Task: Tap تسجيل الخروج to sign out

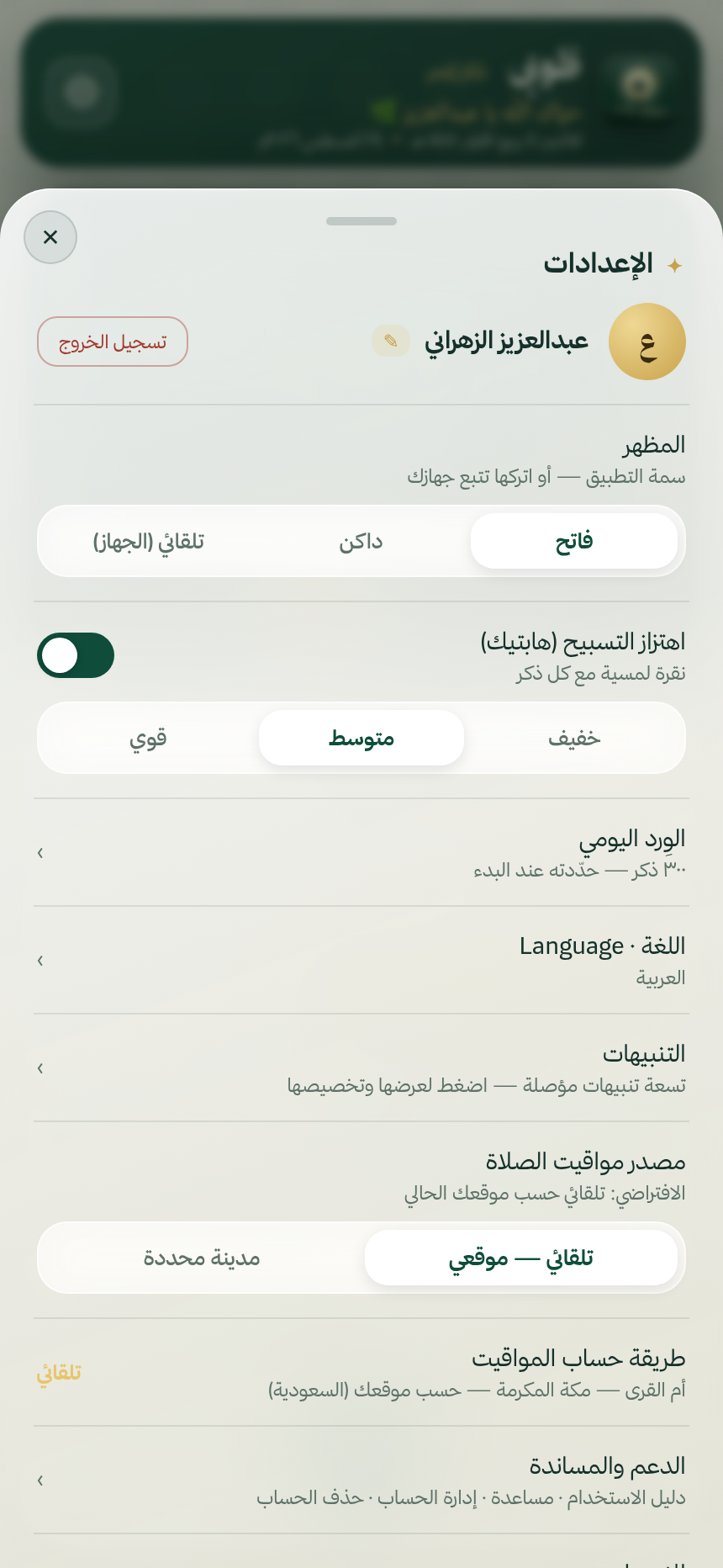Action: point(113,342)
